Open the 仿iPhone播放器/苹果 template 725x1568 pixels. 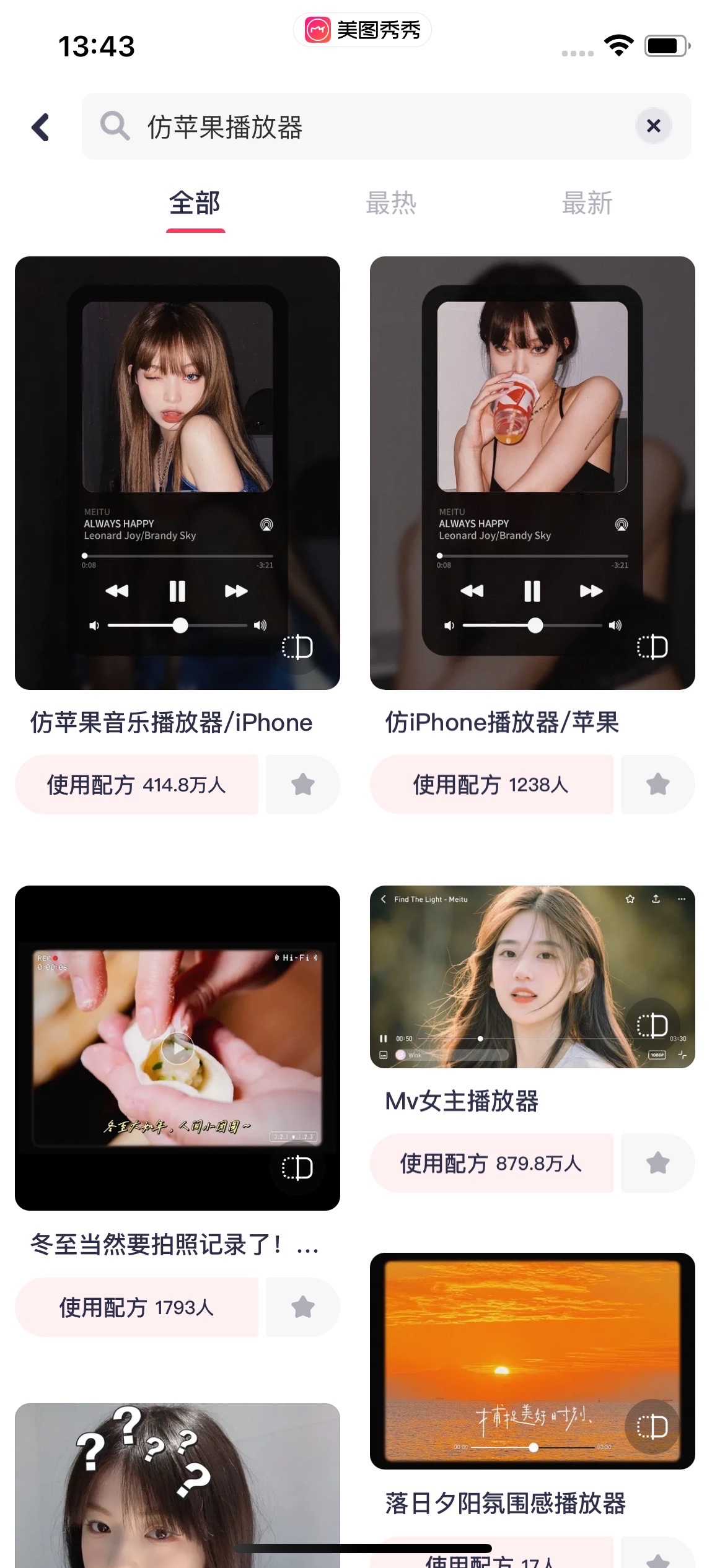coord(532,473)
